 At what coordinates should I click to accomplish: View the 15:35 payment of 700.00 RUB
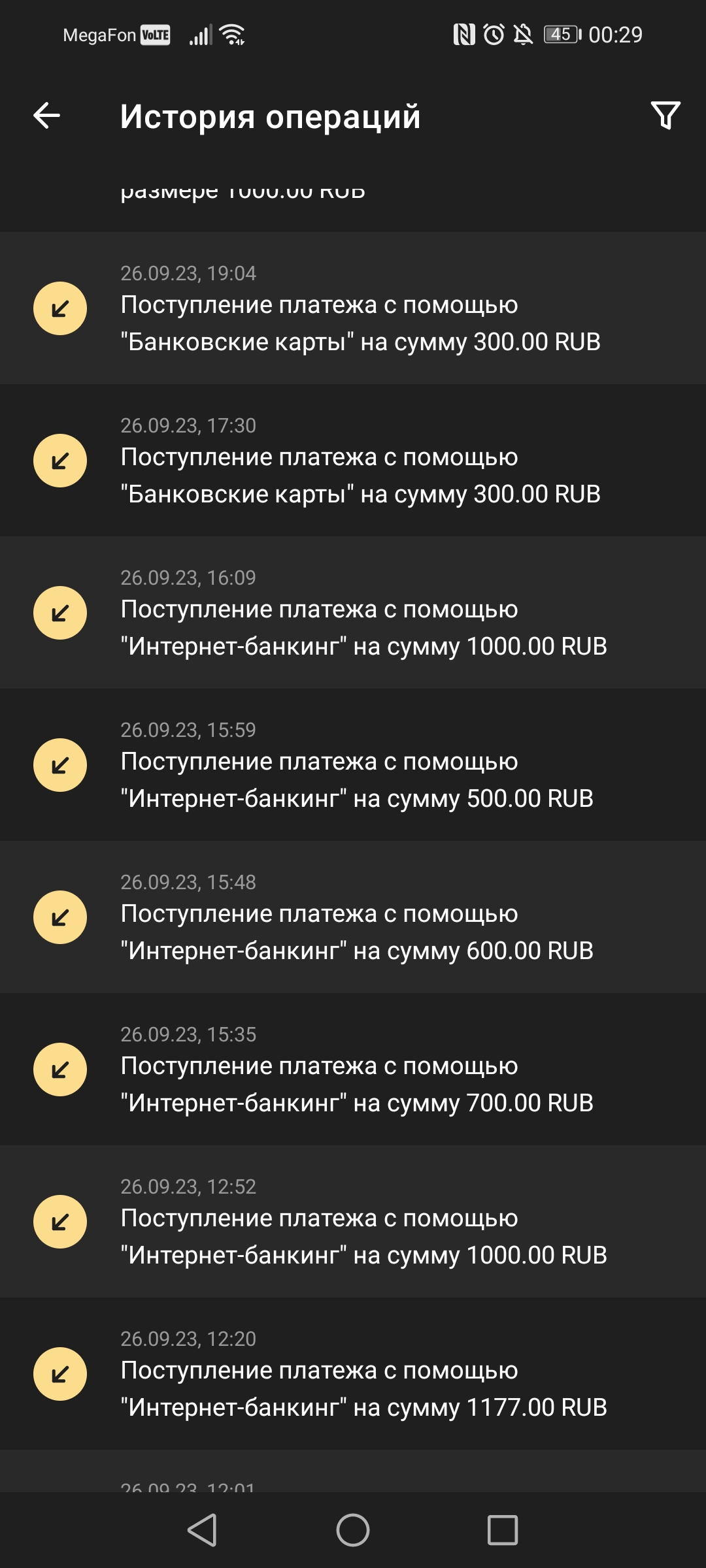tap(353, 1070)
